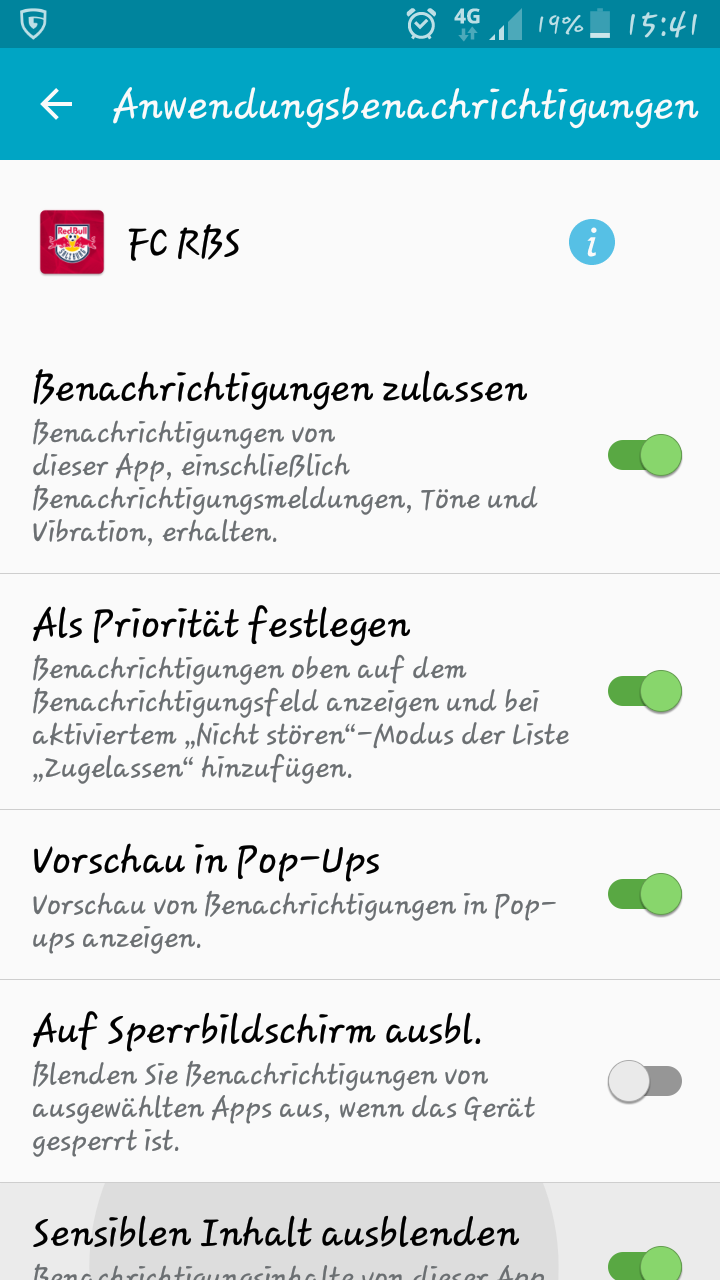Screen dimensions: 720x1280
Task: Go back using the arrow icon
Action: coord(56,104)
